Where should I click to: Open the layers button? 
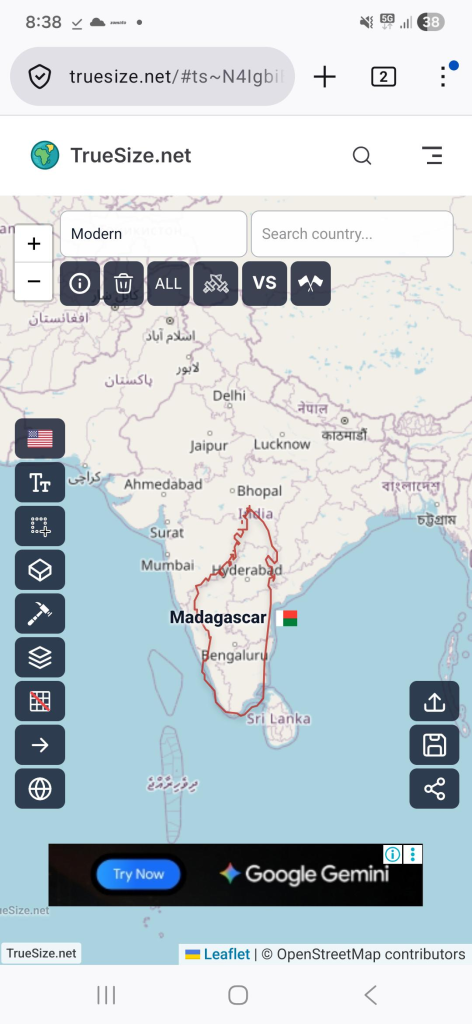40,658
